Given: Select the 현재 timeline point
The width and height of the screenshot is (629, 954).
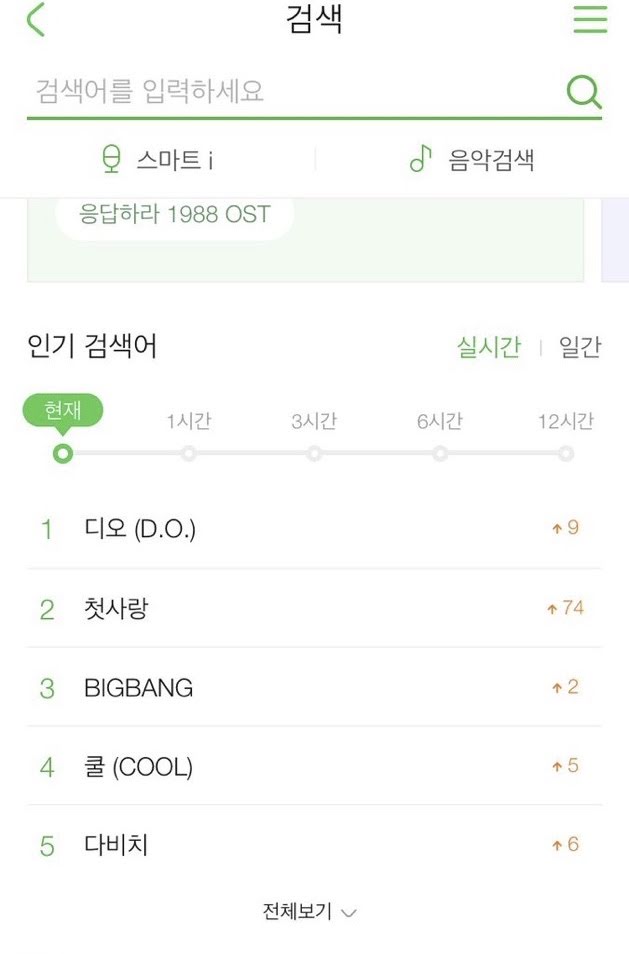Looking at the screenshot, I should [63, 453].
